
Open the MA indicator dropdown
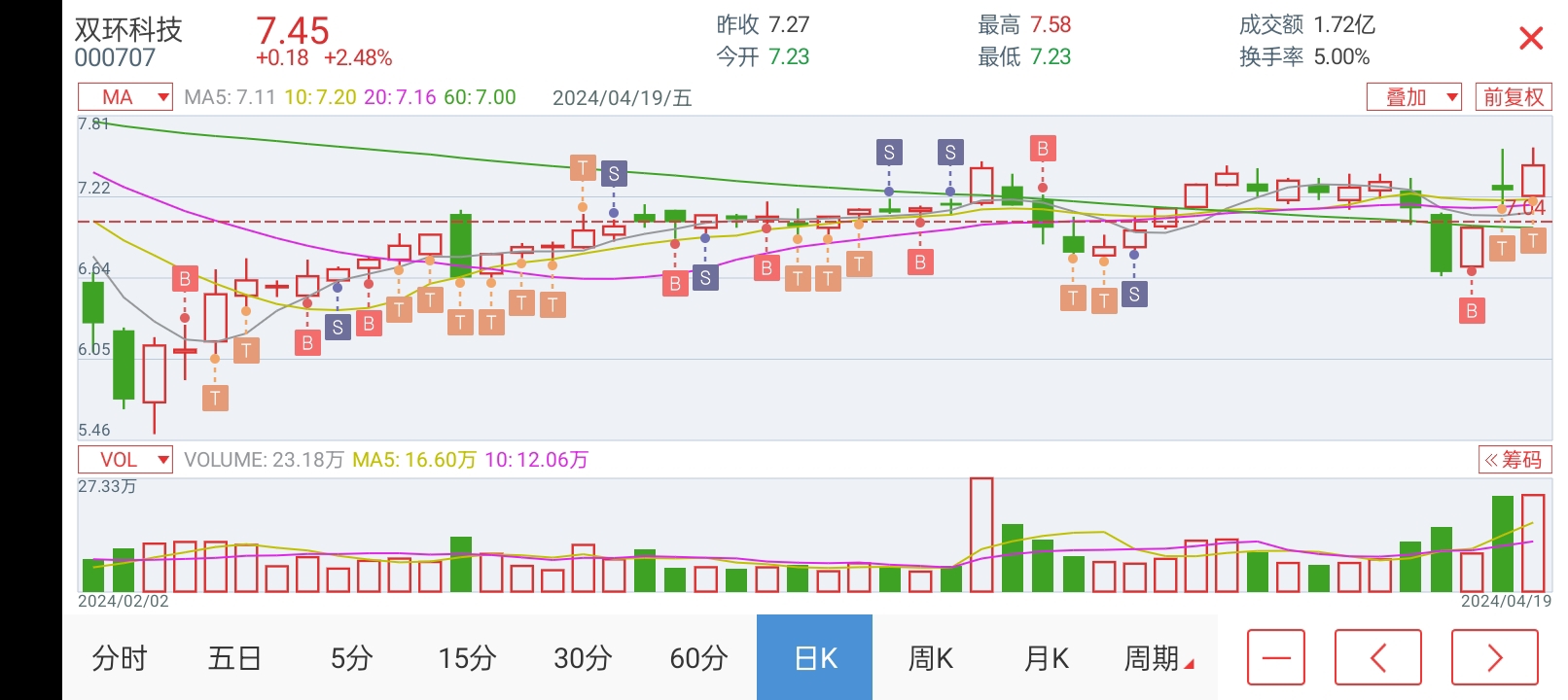point(125,97)
